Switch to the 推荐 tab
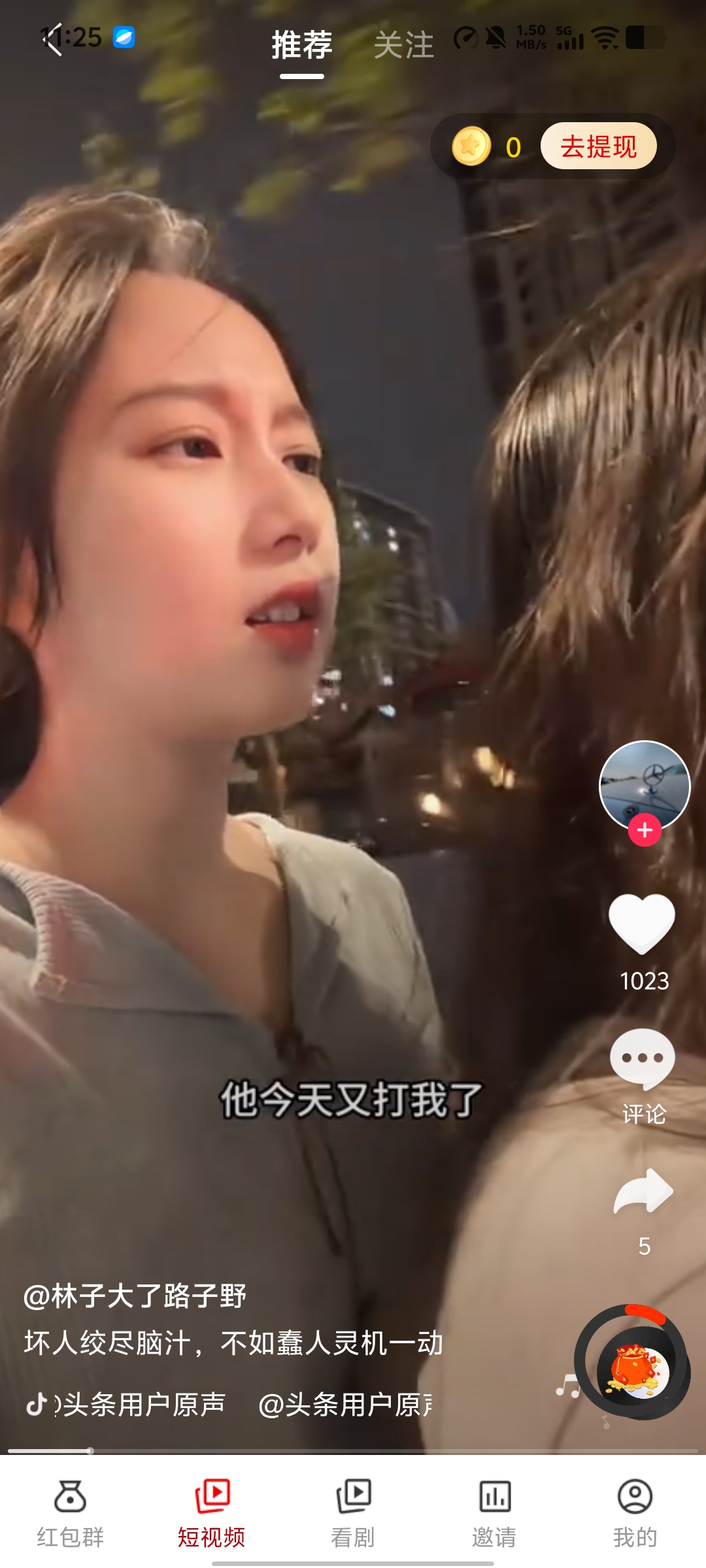Image resolution: width=706 pixels, height=1568 pixels. coord(302,46)
